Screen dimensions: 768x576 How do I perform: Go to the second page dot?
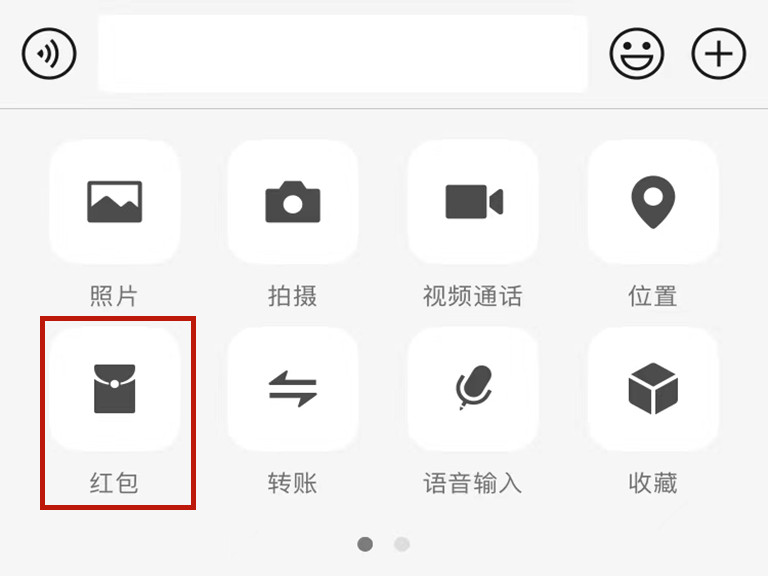402,544
